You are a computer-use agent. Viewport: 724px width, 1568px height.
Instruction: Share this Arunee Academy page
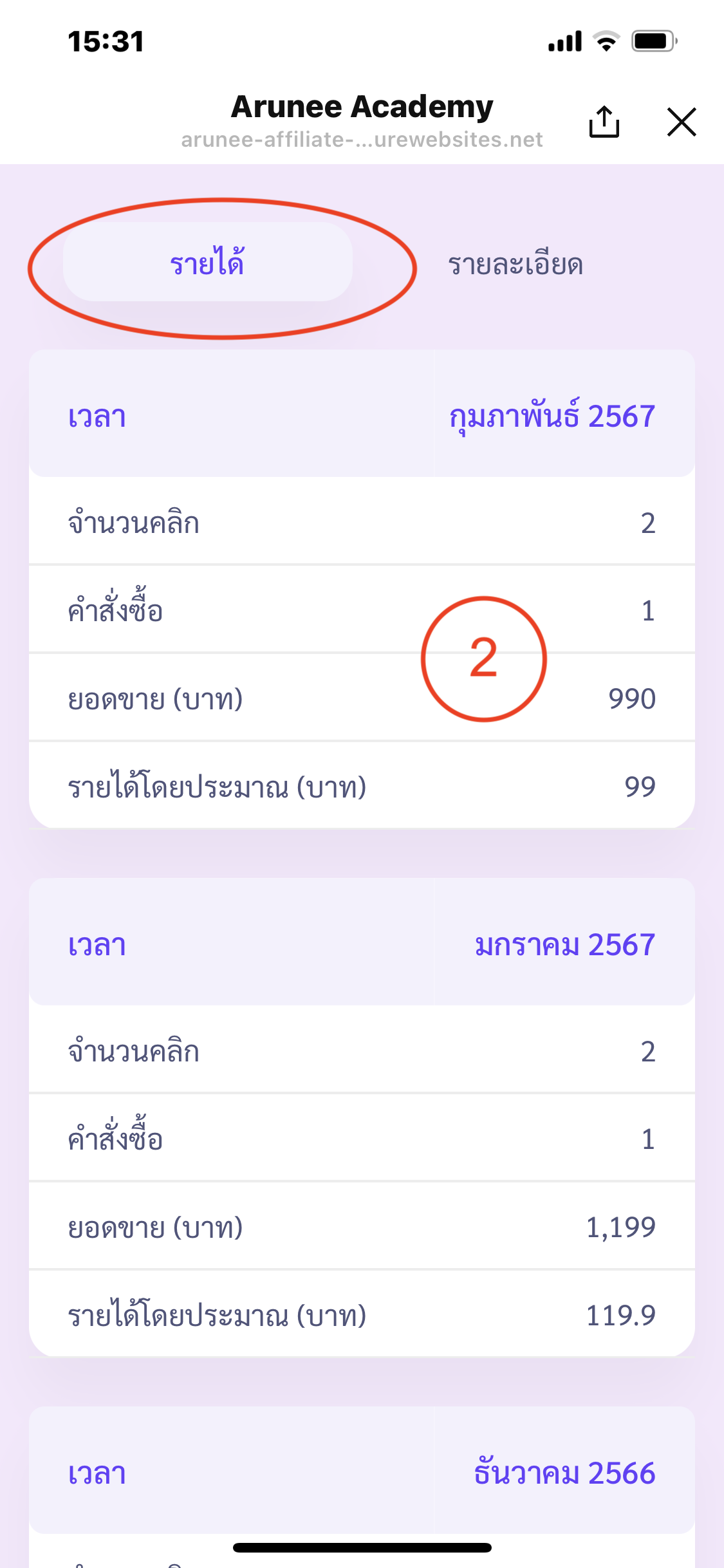coord(604,121)
